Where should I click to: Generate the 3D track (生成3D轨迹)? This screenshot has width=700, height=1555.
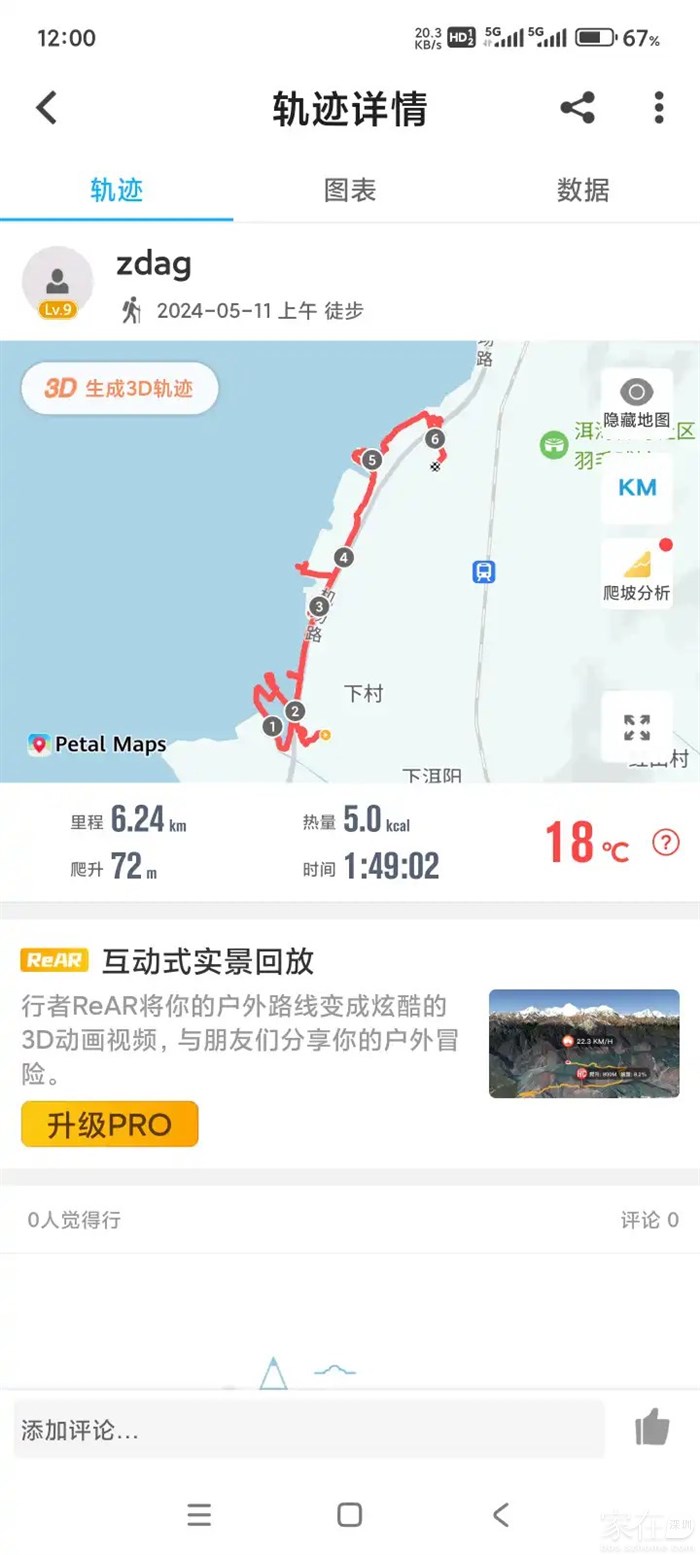pyautogui.click(x=120, y=388)
